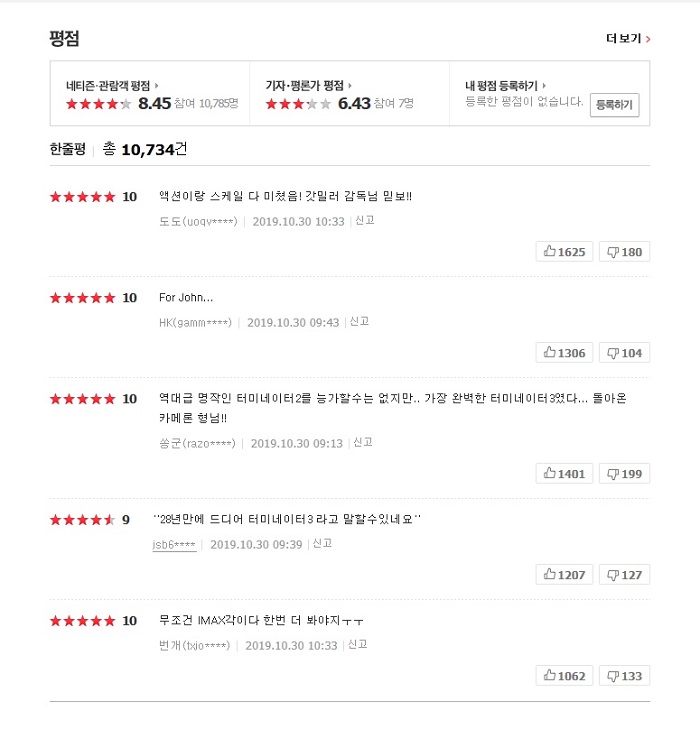This screenshot has height=729, width=700.
Task: Open 네티즌·관람객 평점 details
Action: point(111,86)
